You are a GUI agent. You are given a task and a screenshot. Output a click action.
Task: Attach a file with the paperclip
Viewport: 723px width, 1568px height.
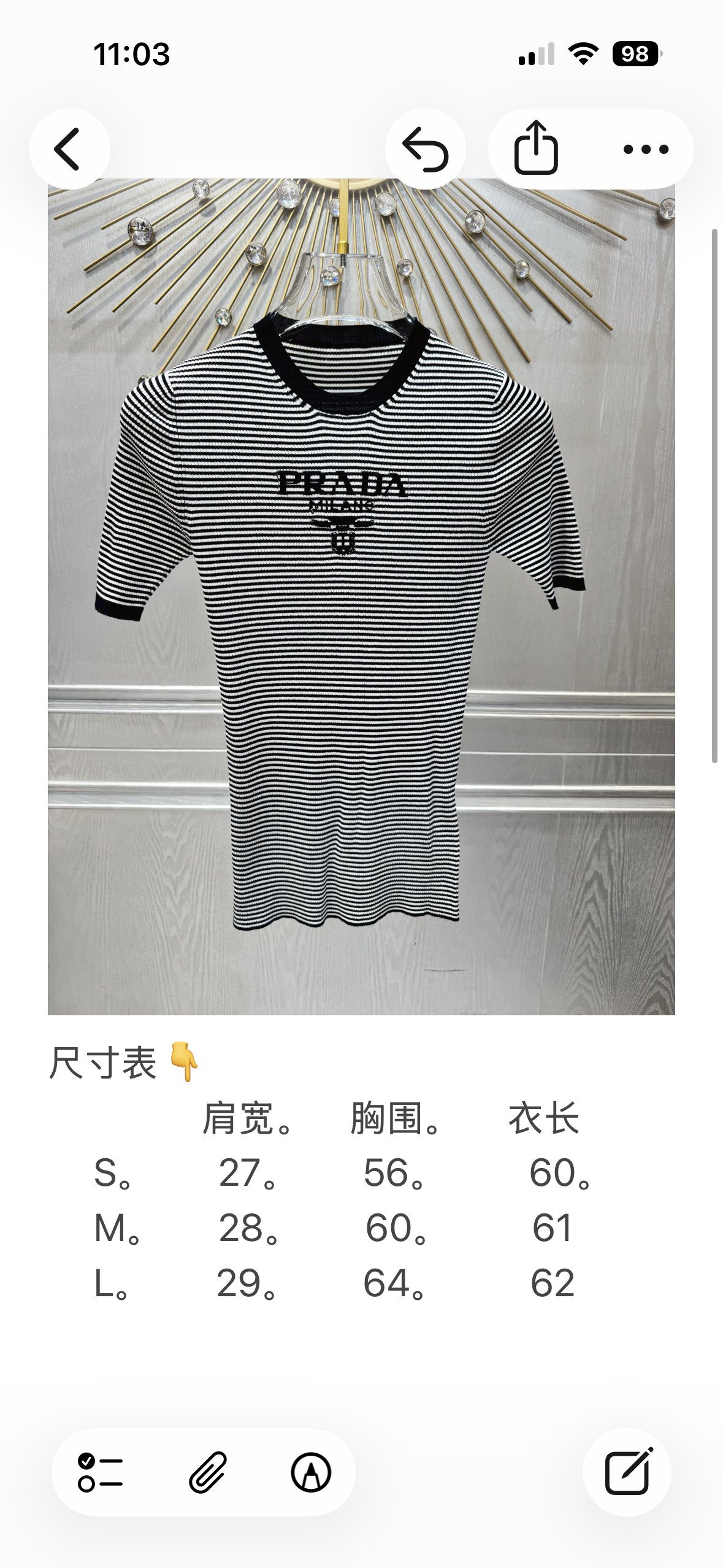coord(208,1472)
